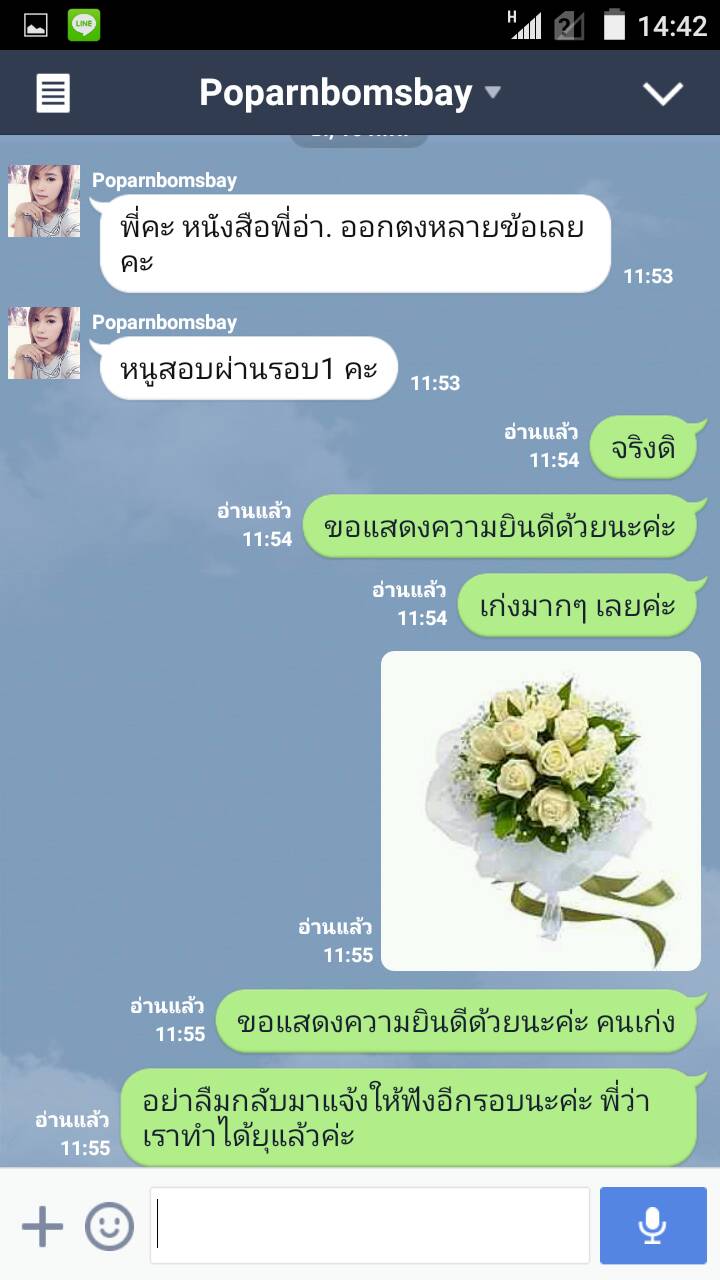Screen dimensions: 720x1280
Task: Open the plus attachment menu
Action: pos(42,1226)
